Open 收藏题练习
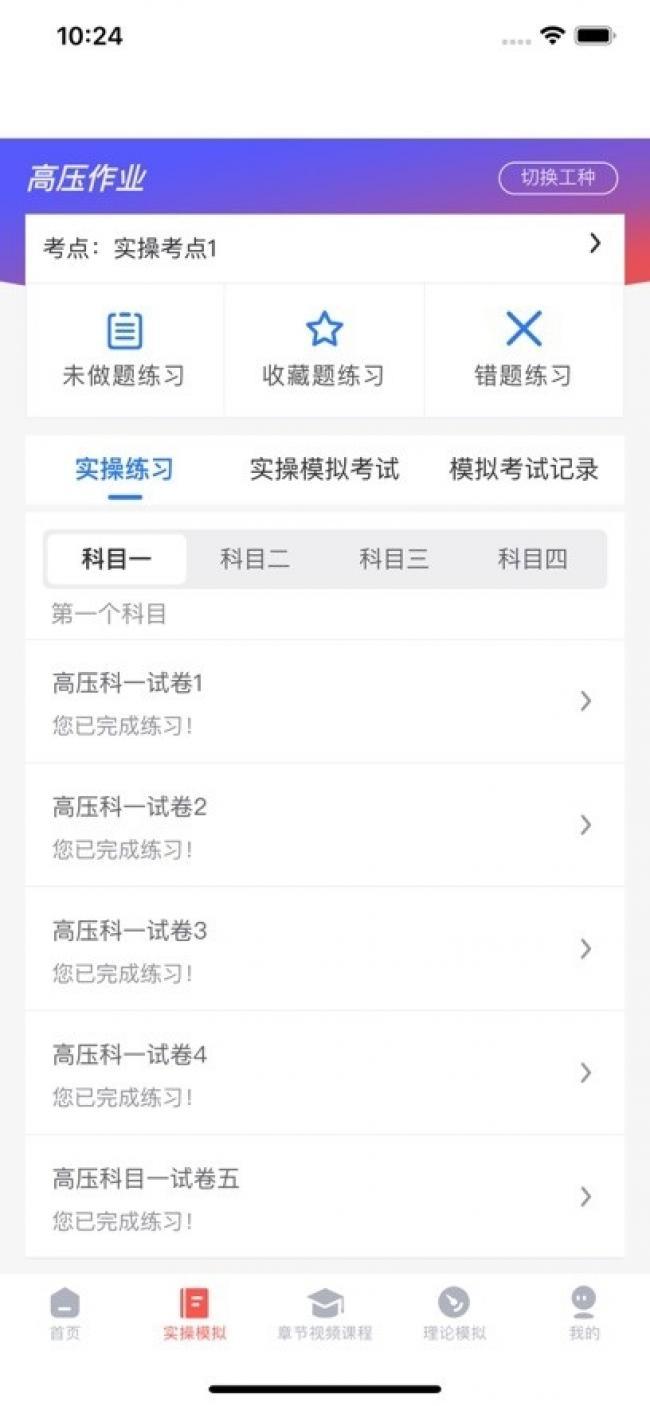 point(324,350)
